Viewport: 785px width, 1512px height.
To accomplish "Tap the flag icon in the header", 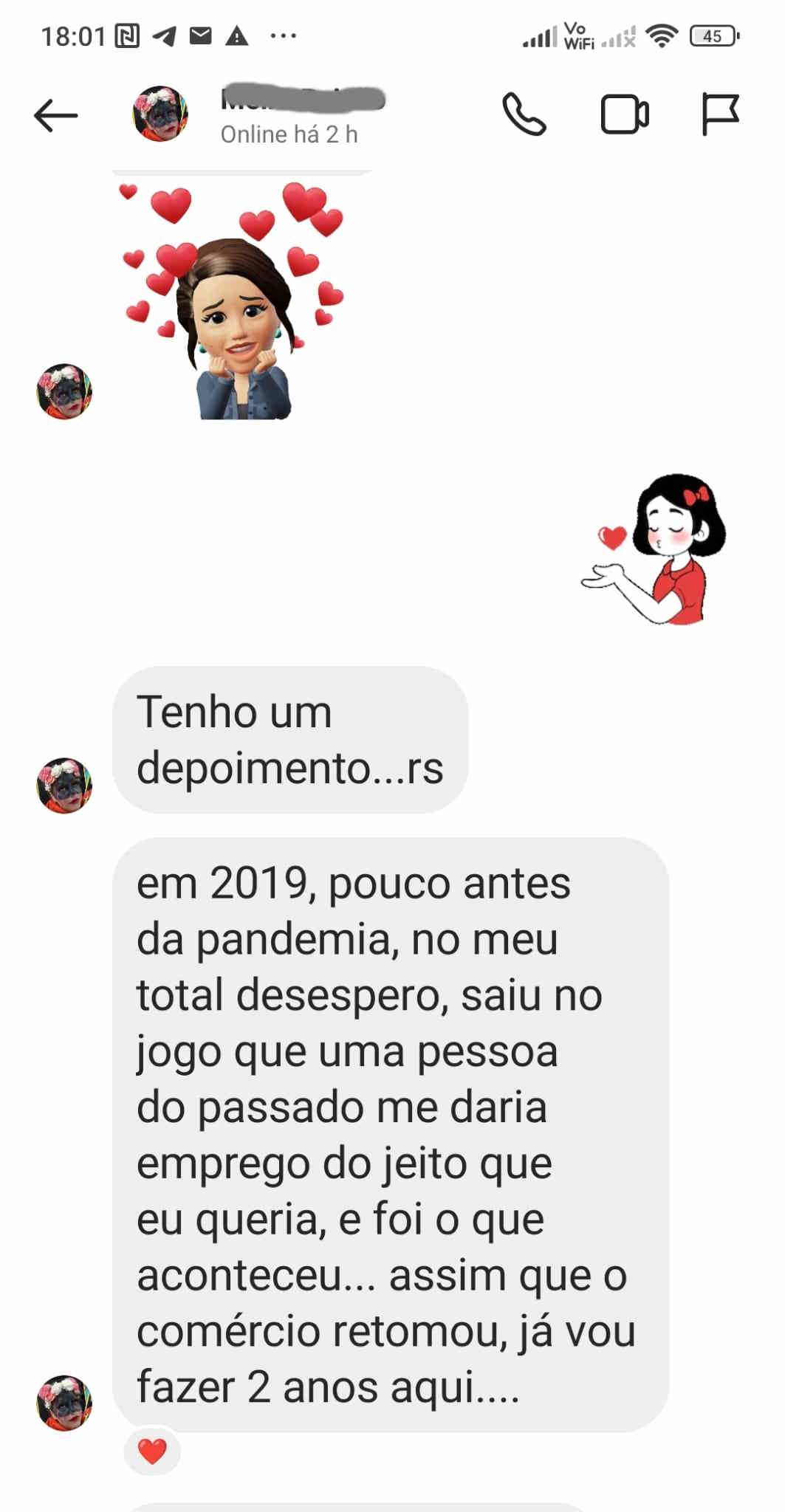I will 720,114.
